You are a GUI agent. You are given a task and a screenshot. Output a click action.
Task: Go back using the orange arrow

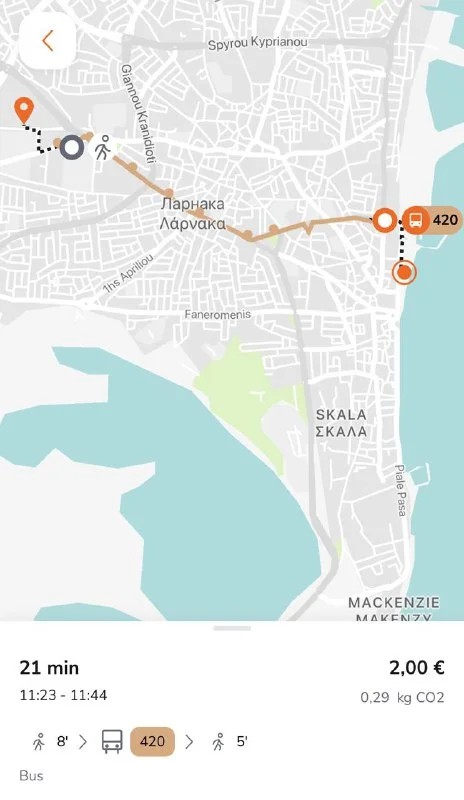tap(47, 41)
